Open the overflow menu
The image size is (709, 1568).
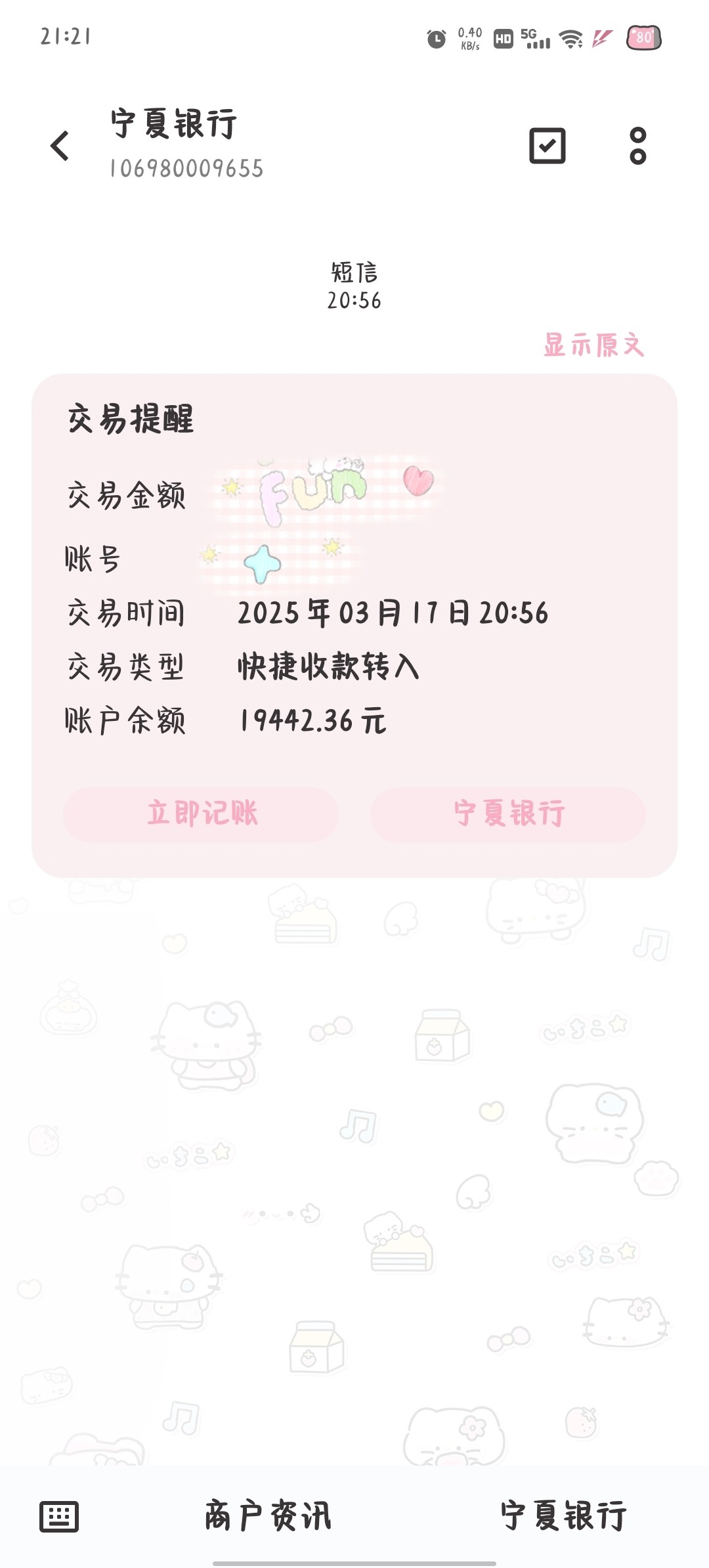(637, 146)
